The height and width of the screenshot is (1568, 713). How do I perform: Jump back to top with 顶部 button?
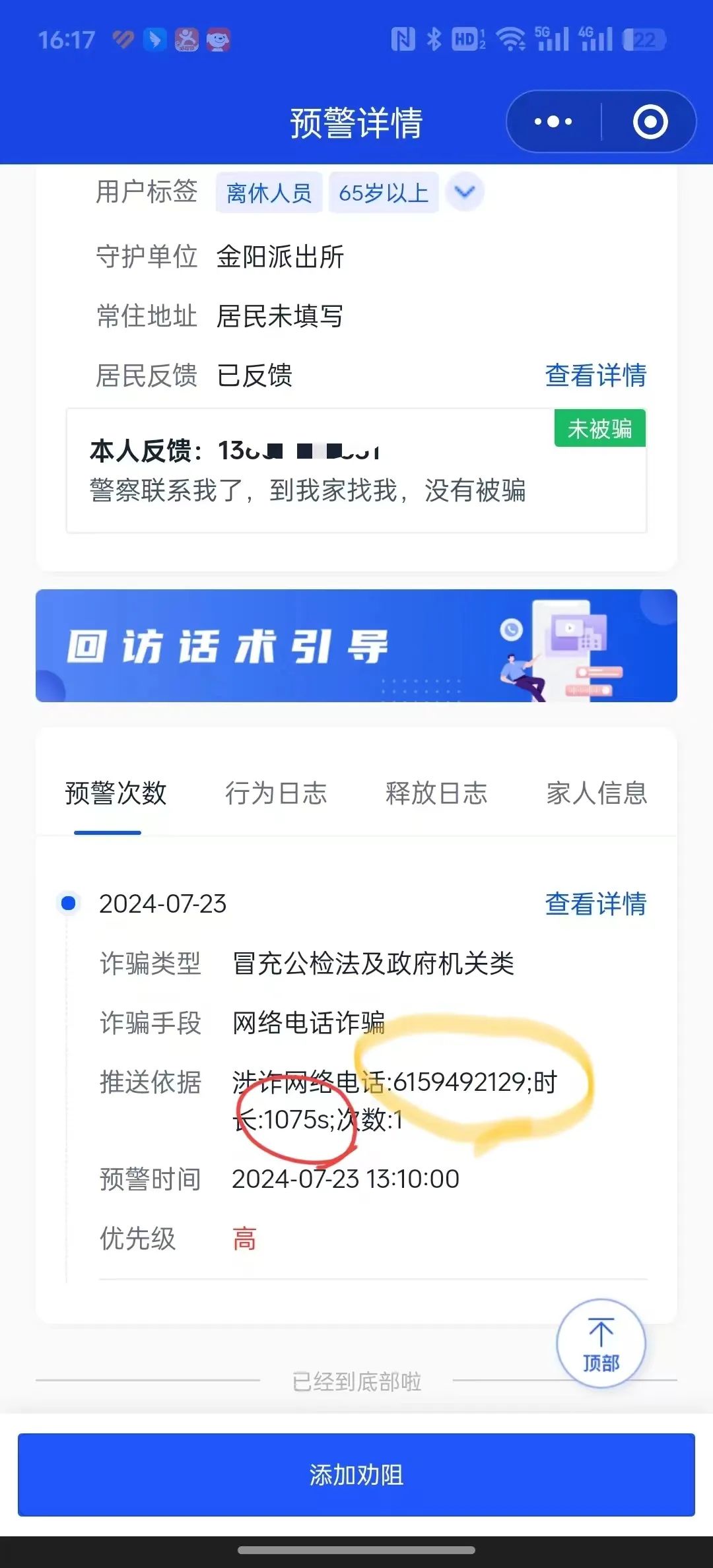(601, 1344)
